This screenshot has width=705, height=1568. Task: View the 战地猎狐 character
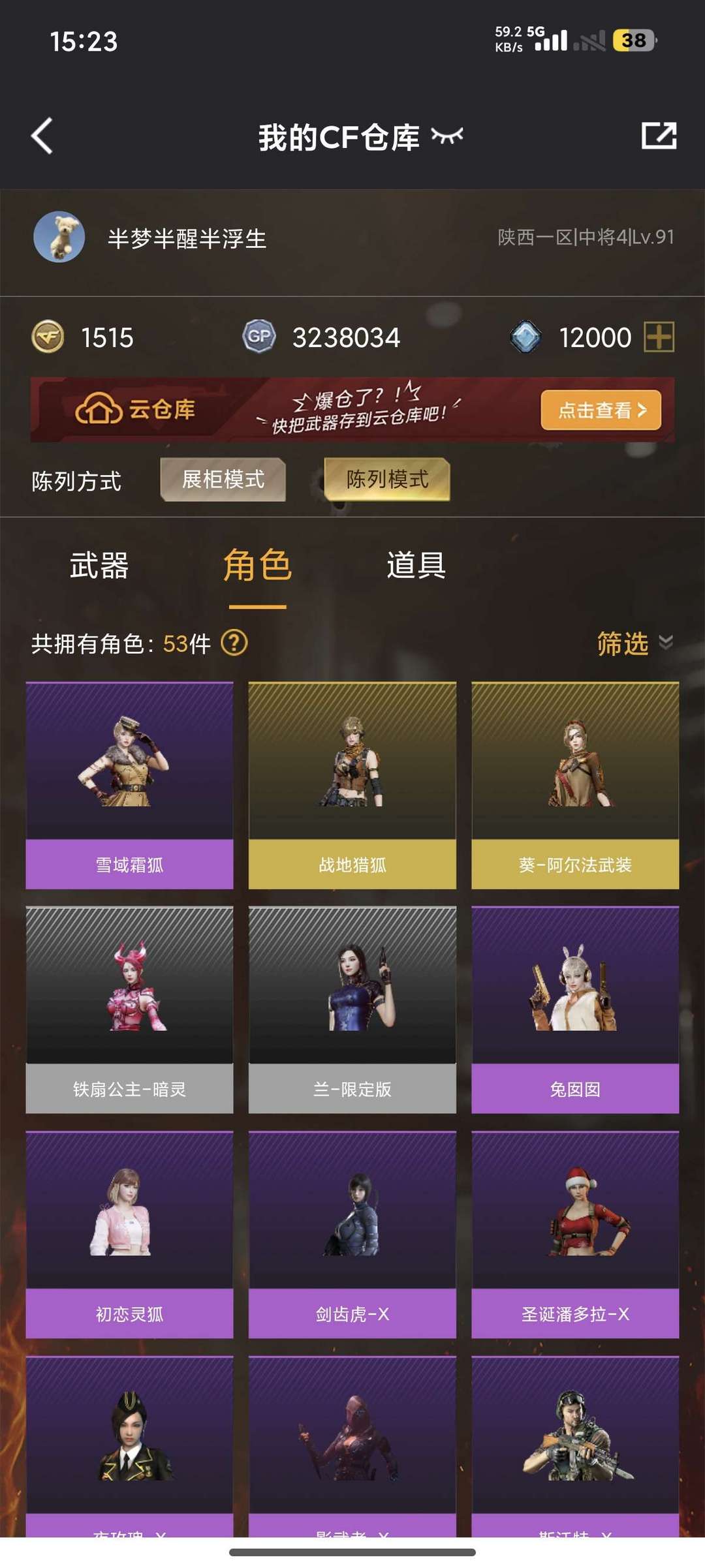click(x=352, y=785)
